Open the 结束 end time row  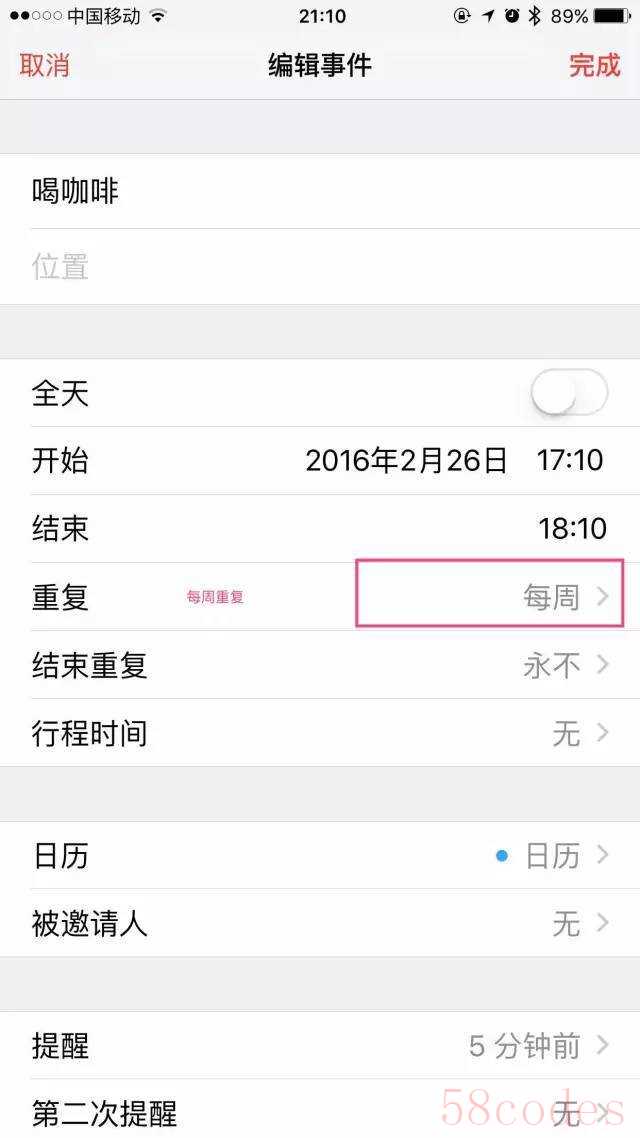(320, 528)
